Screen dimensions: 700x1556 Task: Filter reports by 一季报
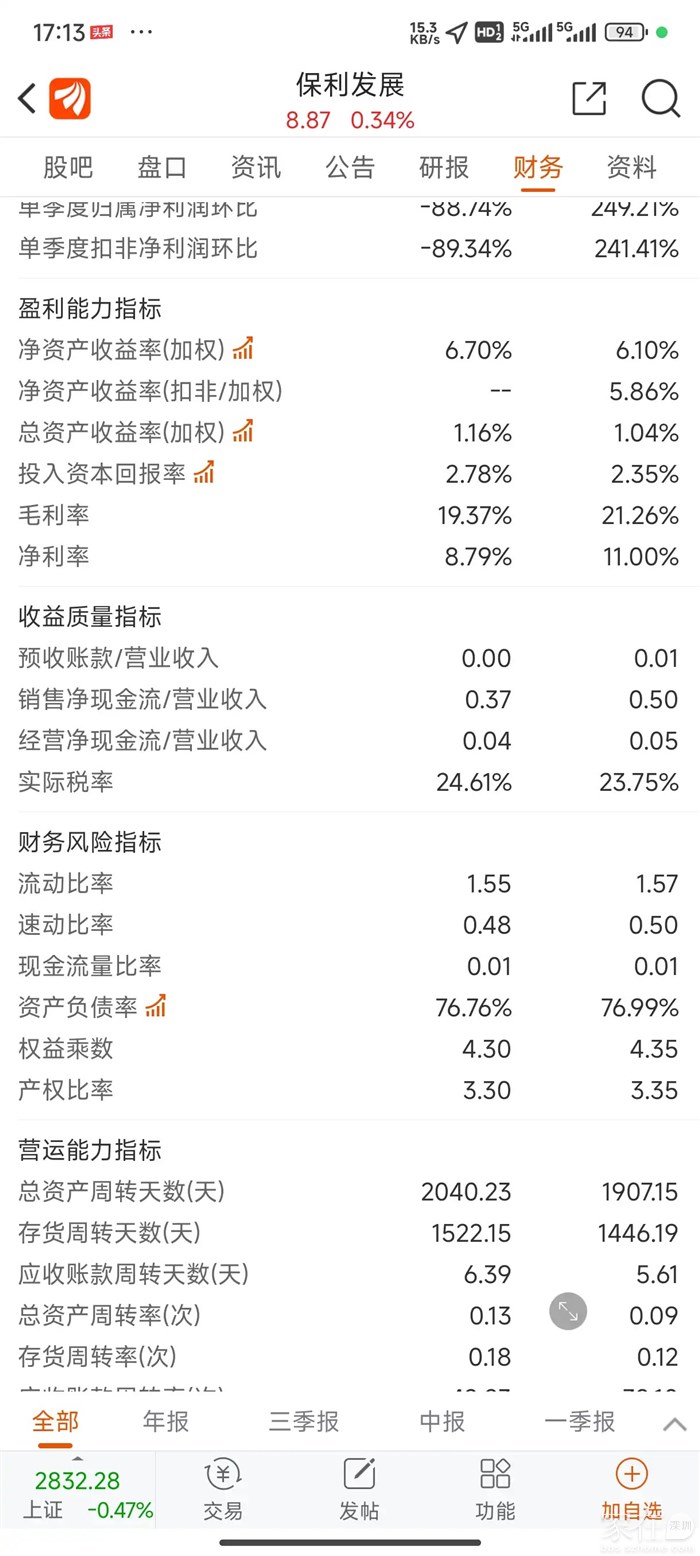580,1421
